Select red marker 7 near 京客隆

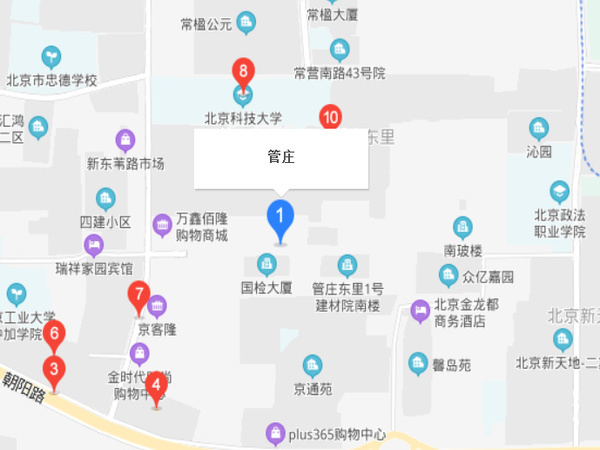pos(139,296)
